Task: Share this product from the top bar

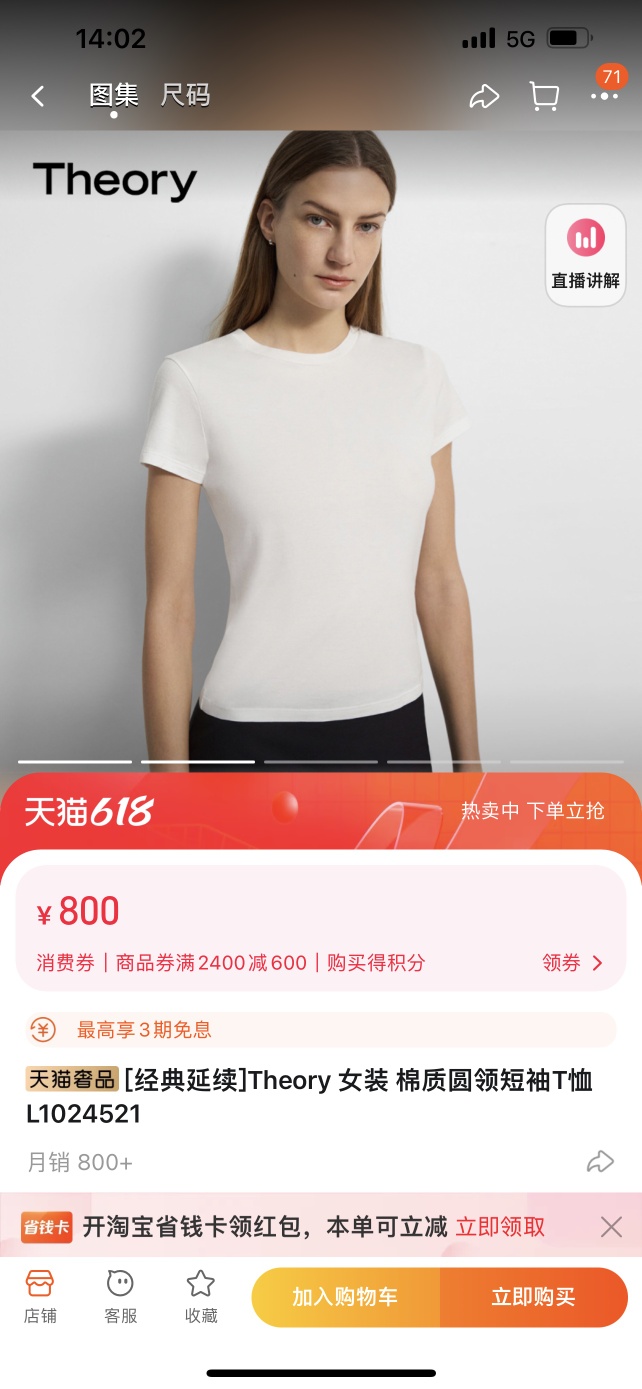Action: pos(484,96)
